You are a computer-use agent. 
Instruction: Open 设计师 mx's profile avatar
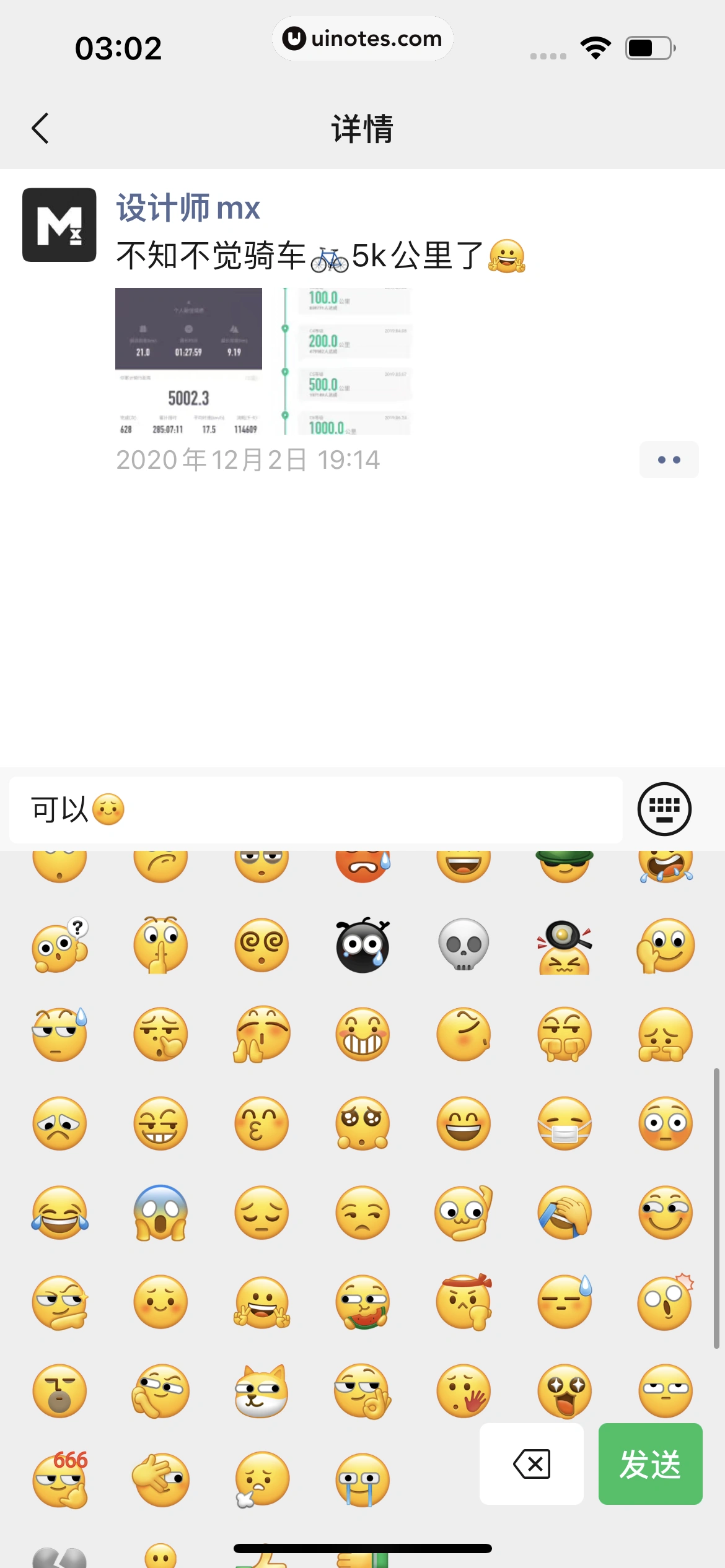tap(59, 225)
